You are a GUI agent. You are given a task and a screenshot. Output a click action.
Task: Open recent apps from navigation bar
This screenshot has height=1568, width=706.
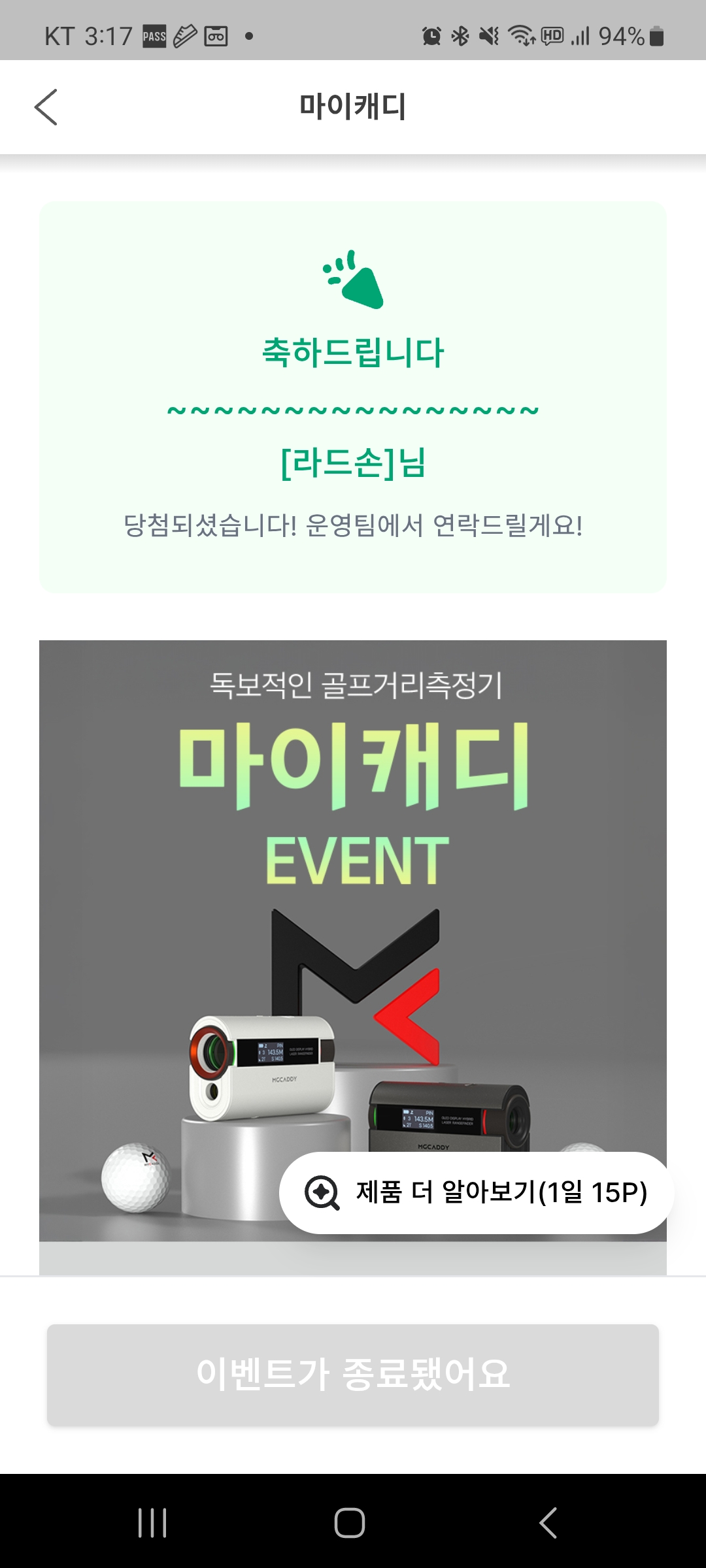click(x=152, y=1523)
